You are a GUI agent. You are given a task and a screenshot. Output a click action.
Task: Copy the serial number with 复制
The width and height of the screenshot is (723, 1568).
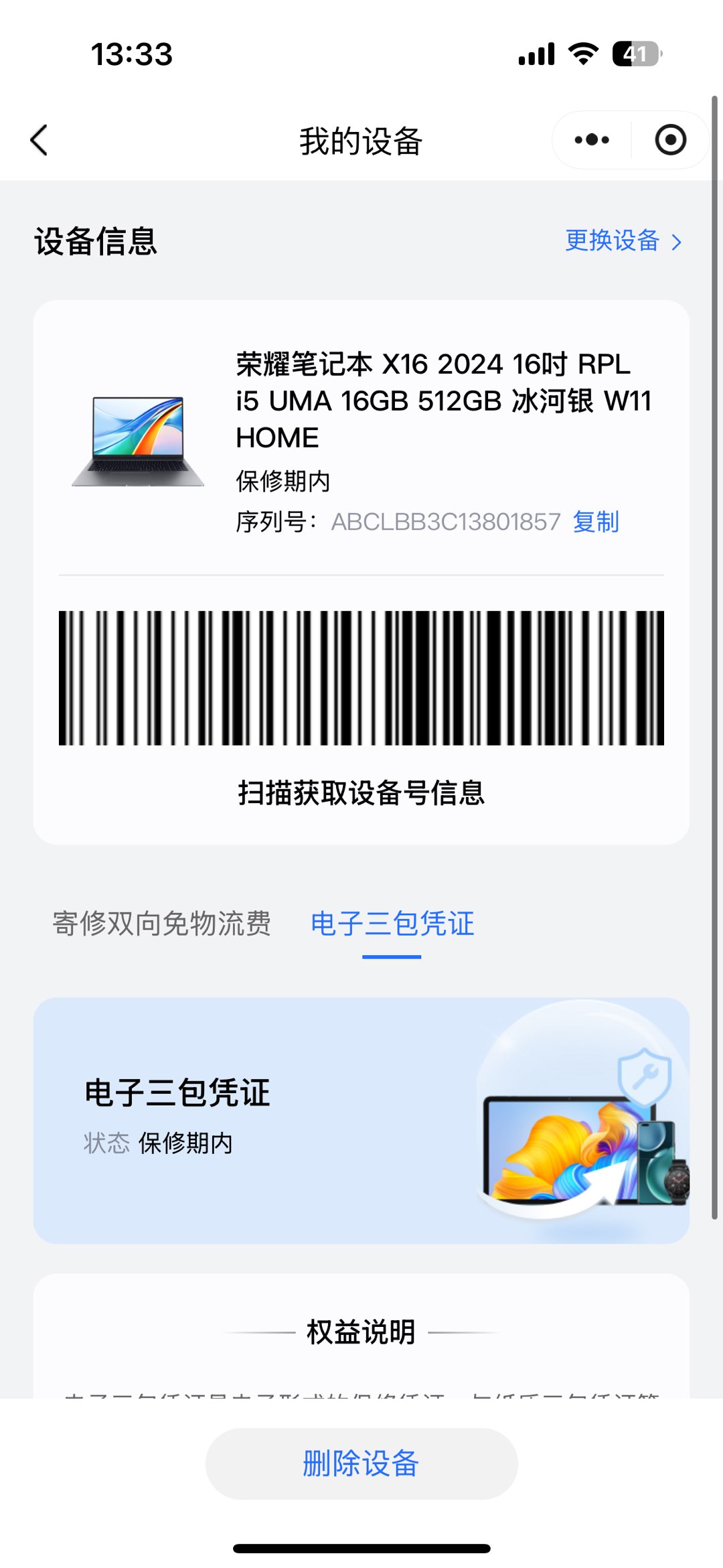click(596, 522)
